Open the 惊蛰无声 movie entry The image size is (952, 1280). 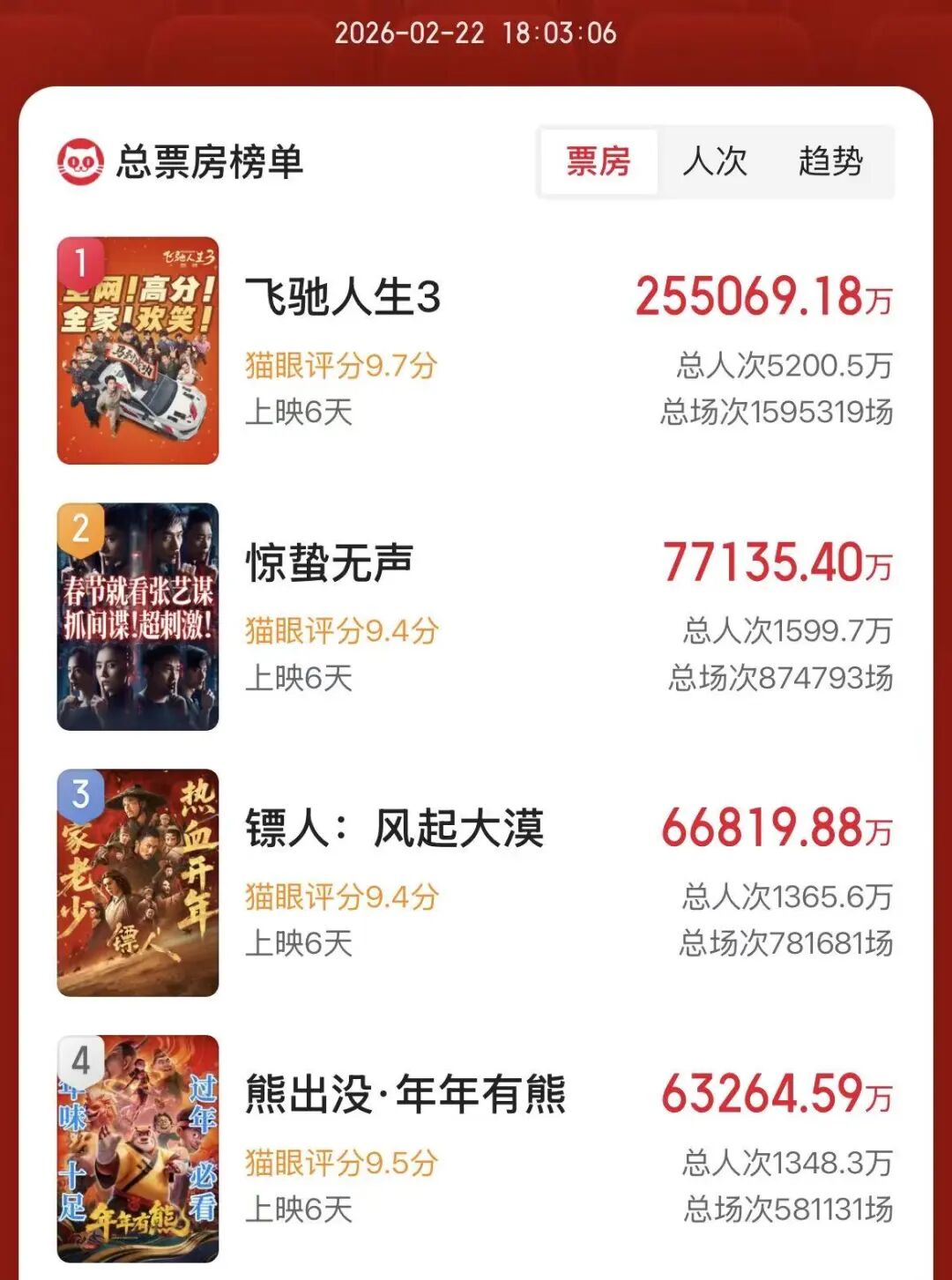point(330,563)
